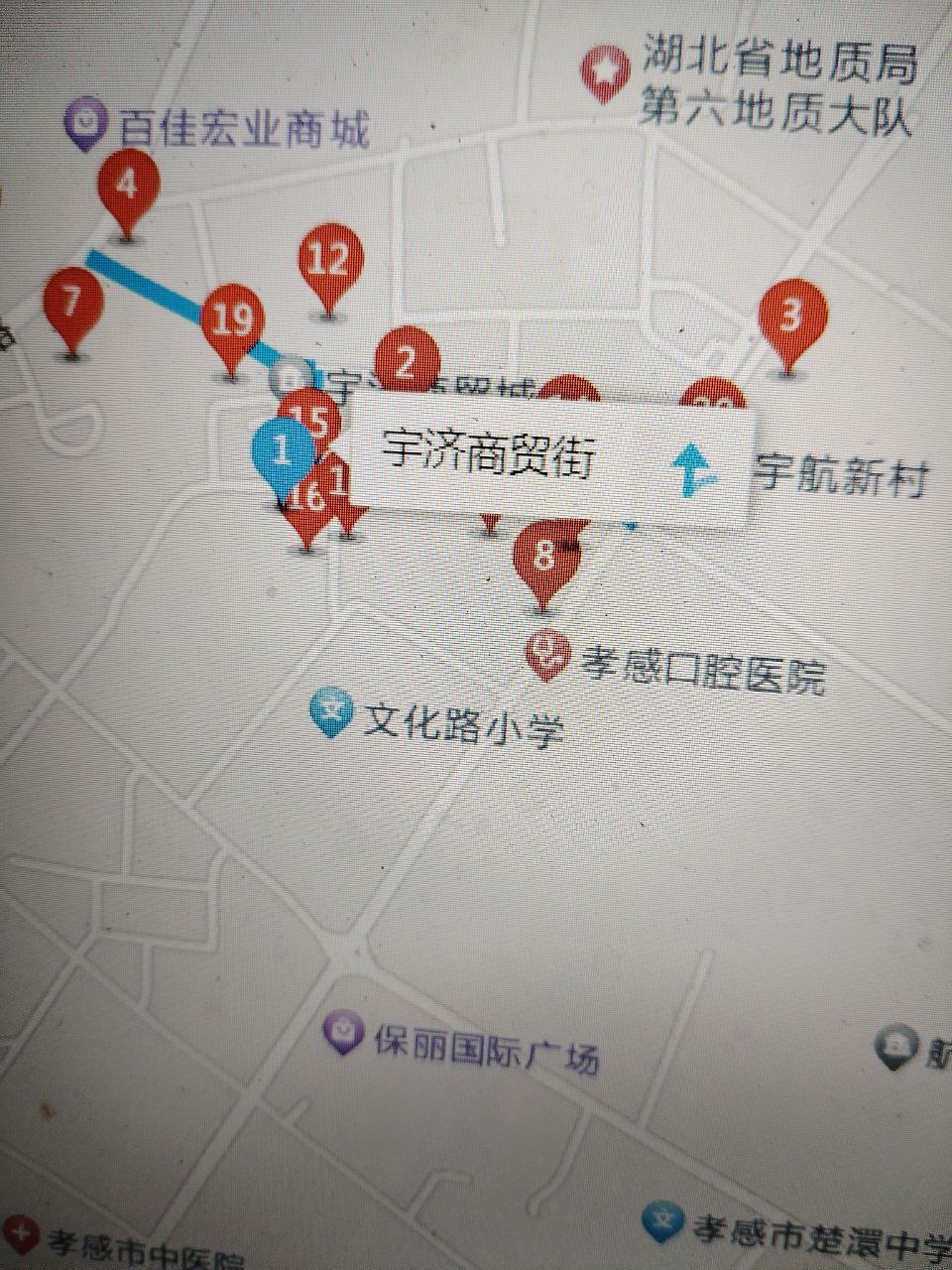The height and width of the screenshot is (1270, 952).
Task: Select the star icon for 湖北省地质局第六地质大队
Action: point(603,66)
